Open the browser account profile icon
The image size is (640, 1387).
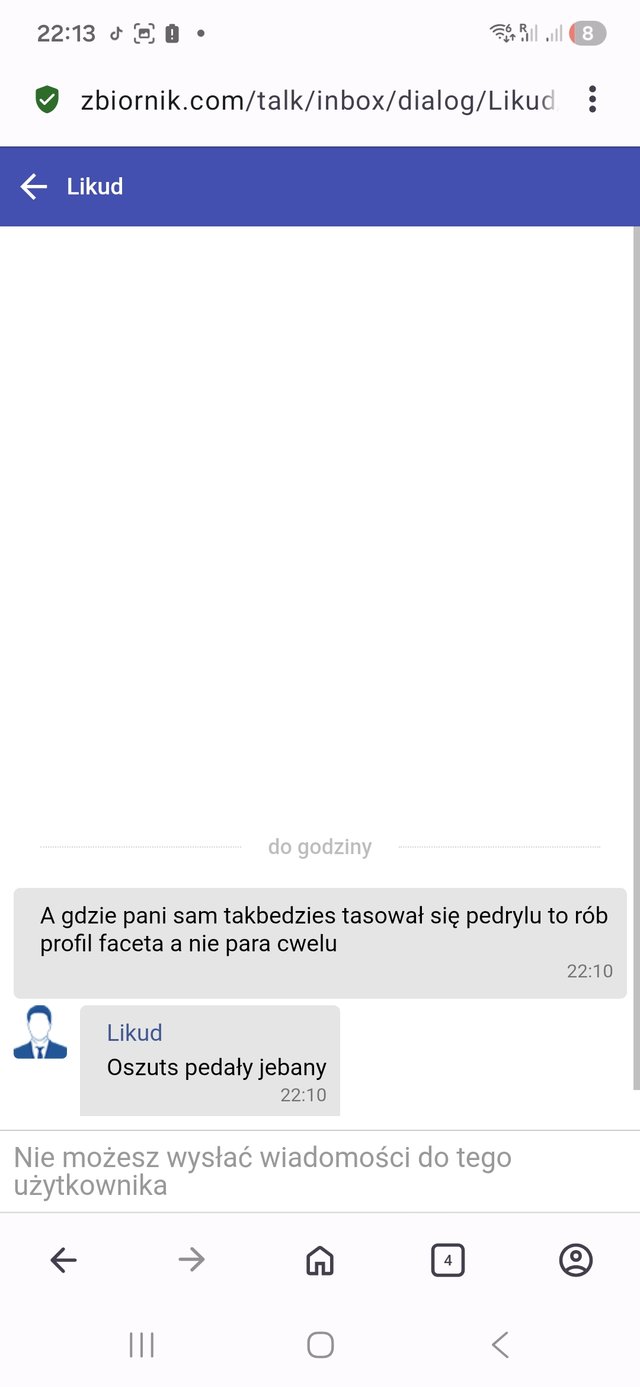pos(576,1261)
